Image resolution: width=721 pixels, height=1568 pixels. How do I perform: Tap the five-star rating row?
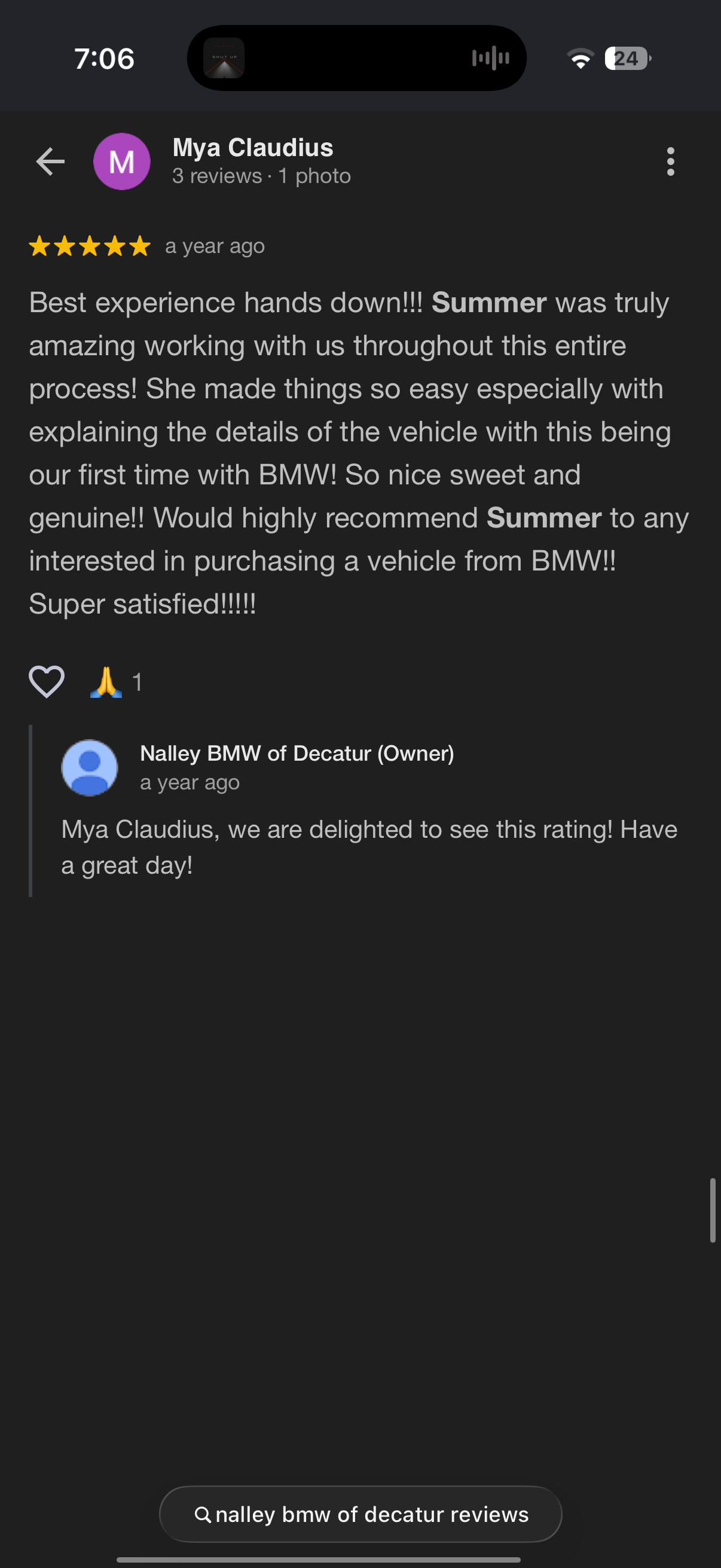click(89, 246)
